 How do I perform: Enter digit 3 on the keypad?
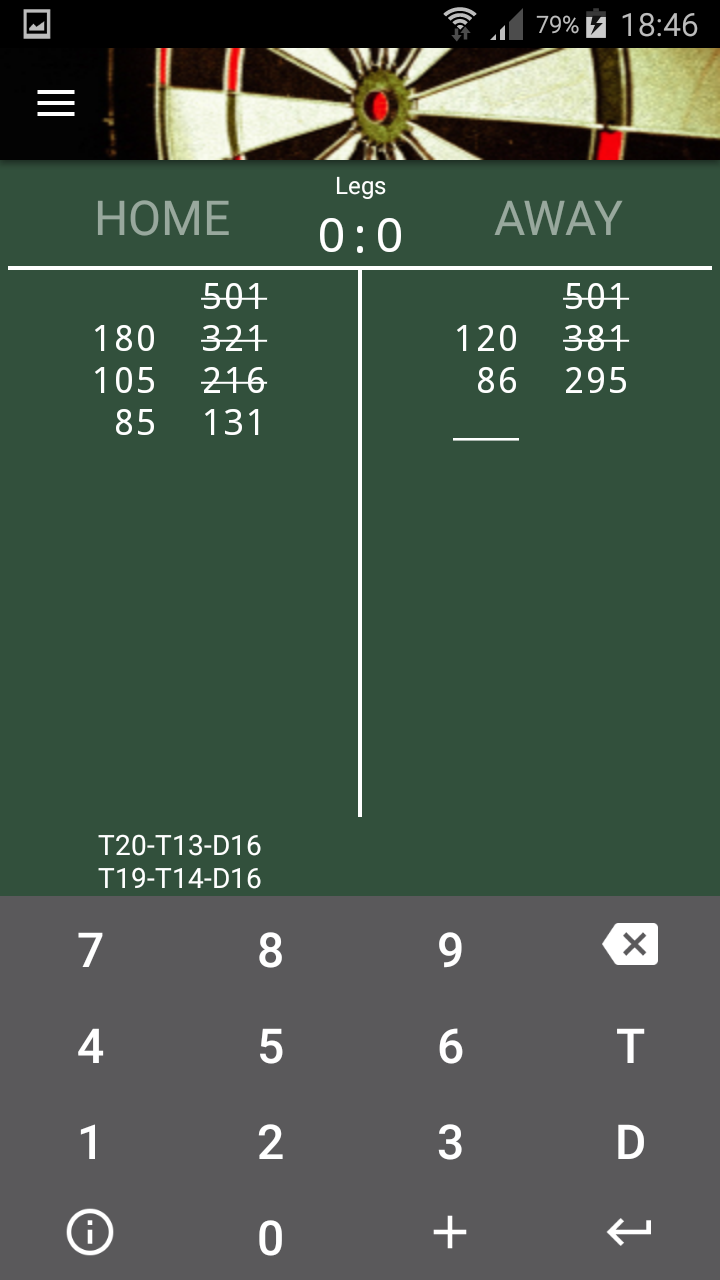tap(450, 1142)
